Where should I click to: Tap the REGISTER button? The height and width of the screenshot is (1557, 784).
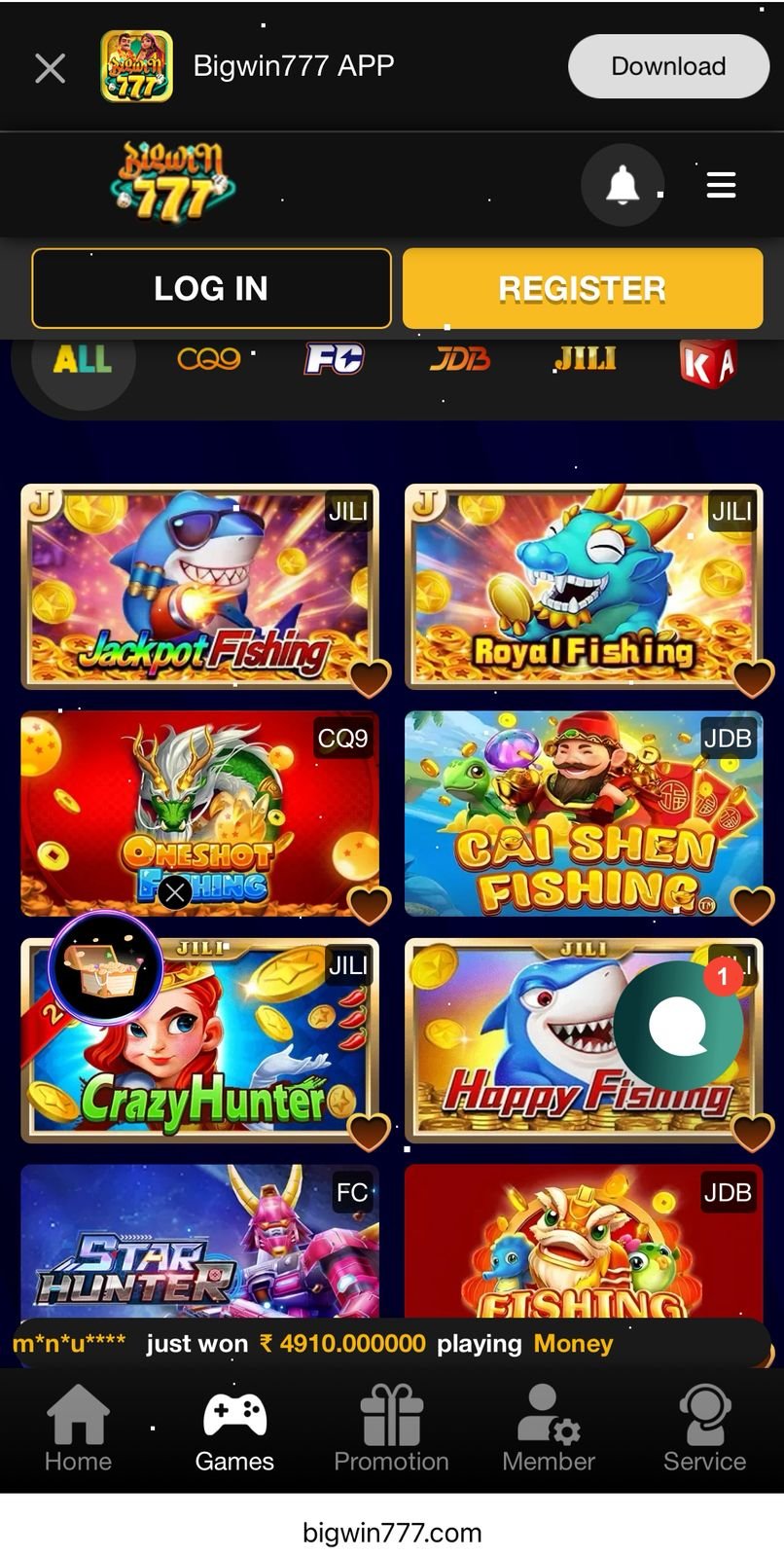(583, 288)
